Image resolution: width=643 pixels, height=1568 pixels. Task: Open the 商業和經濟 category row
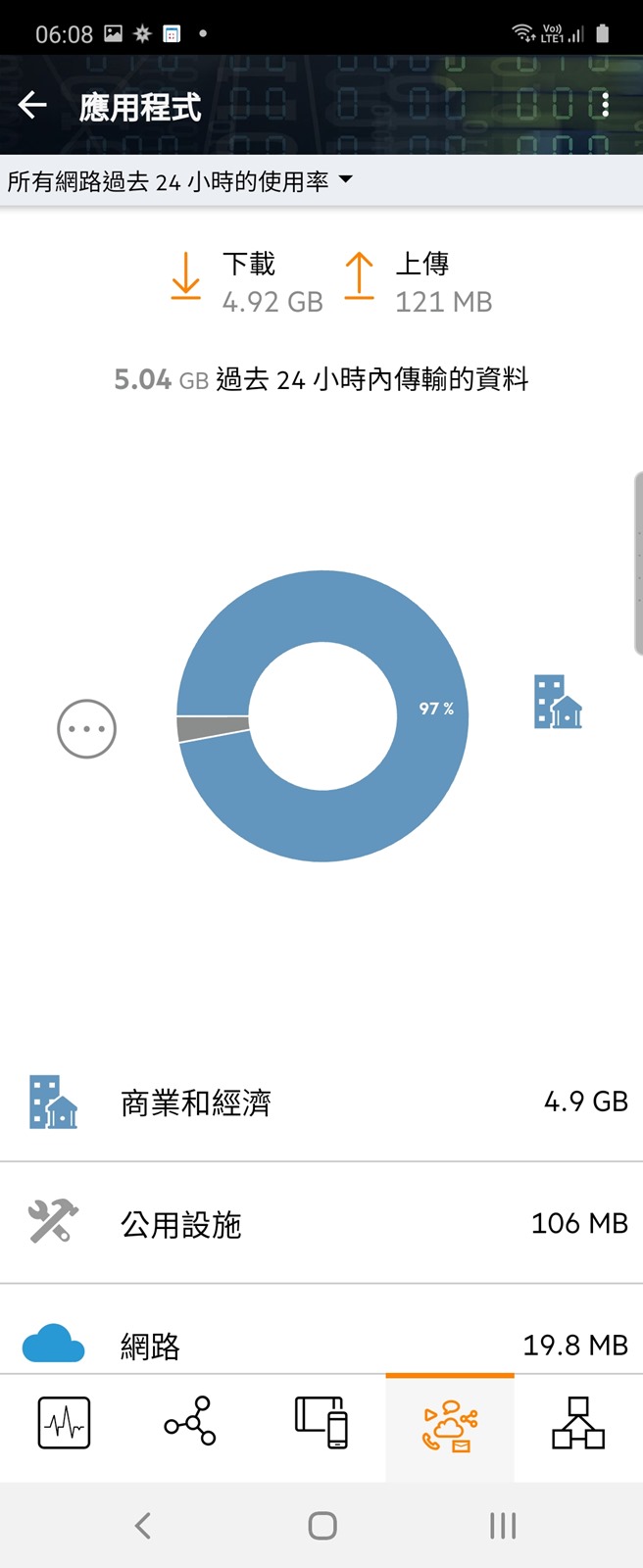pyautogui.click(x=321, y=1102)
